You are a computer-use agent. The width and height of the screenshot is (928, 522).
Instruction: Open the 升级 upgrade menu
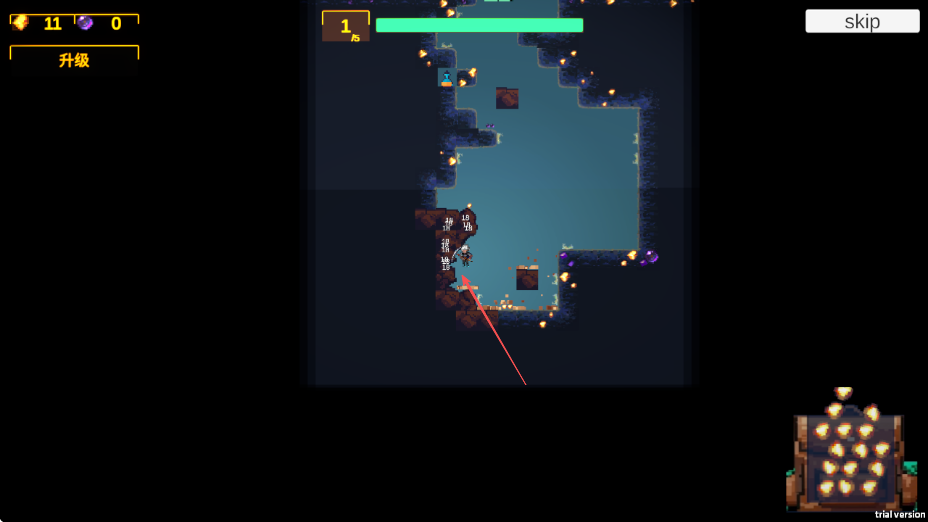tap(74, 60)
